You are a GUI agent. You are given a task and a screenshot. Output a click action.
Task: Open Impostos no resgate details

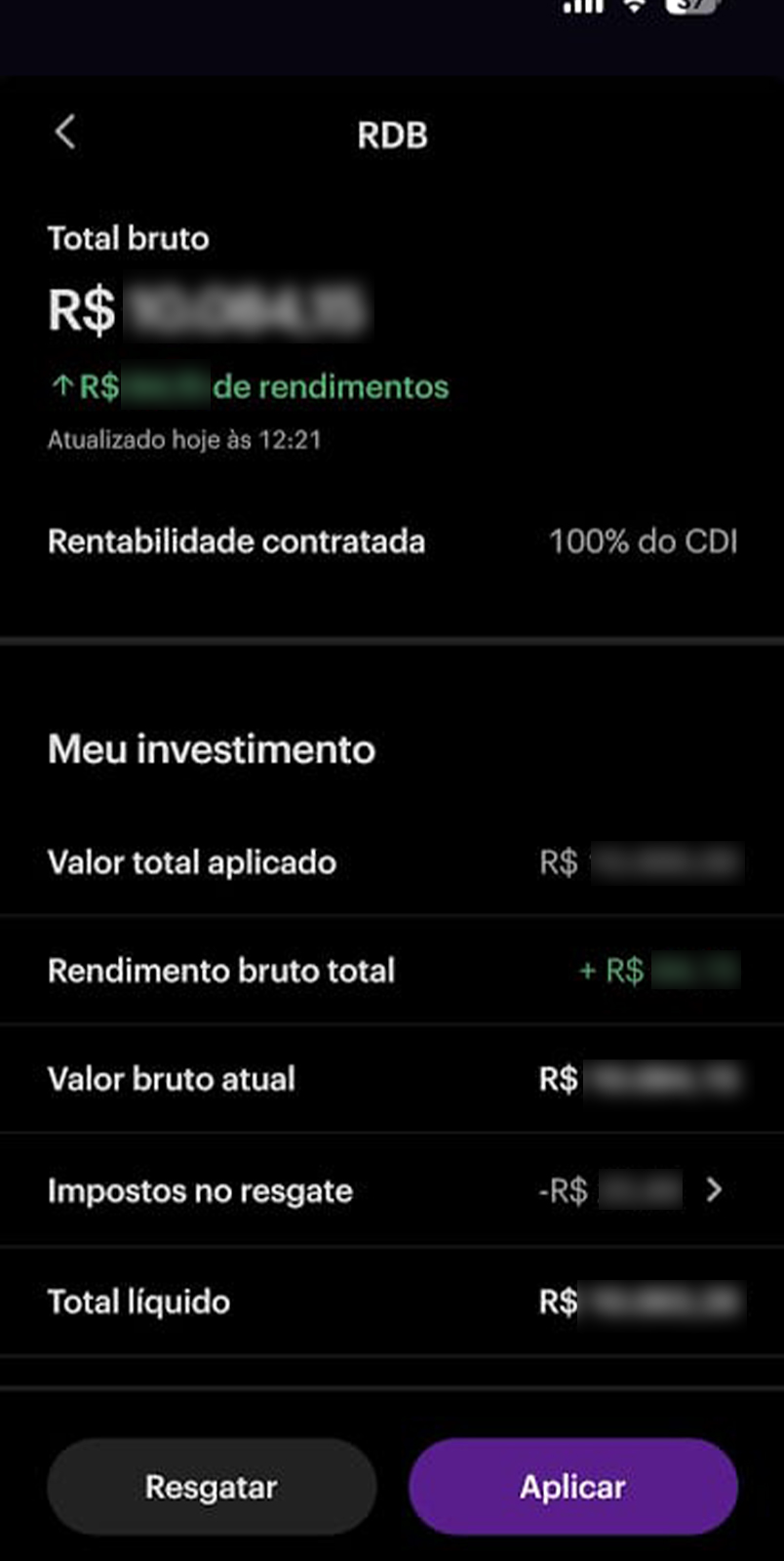coord(714,1189)
